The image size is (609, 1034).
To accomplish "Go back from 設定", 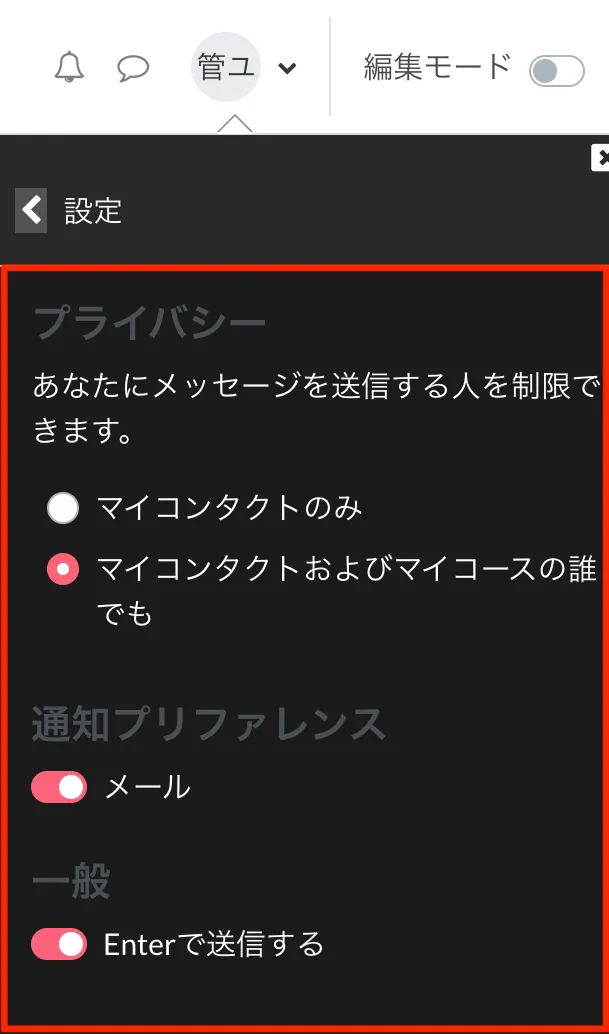I will point(31,210).
